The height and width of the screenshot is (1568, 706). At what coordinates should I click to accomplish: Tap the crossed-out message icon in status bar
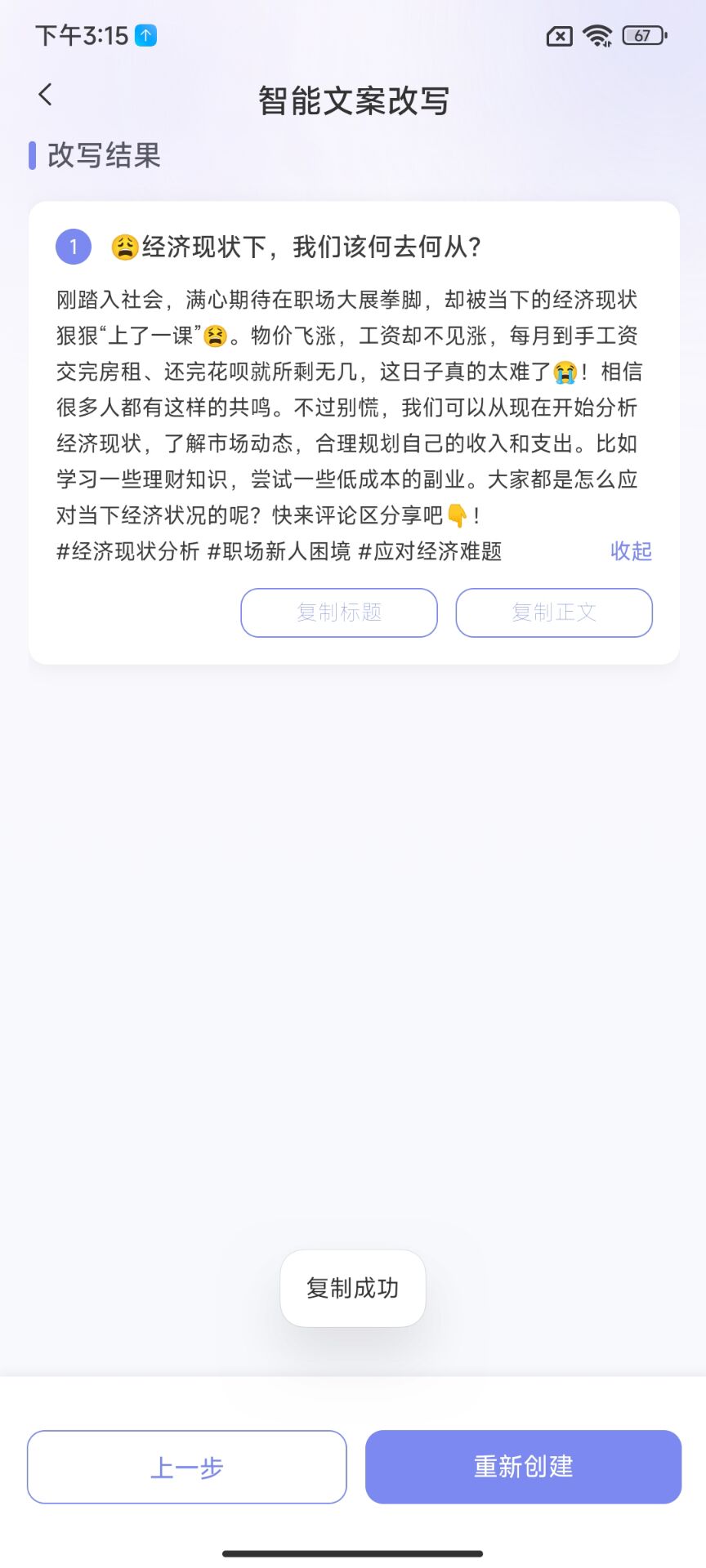[558, 36]
